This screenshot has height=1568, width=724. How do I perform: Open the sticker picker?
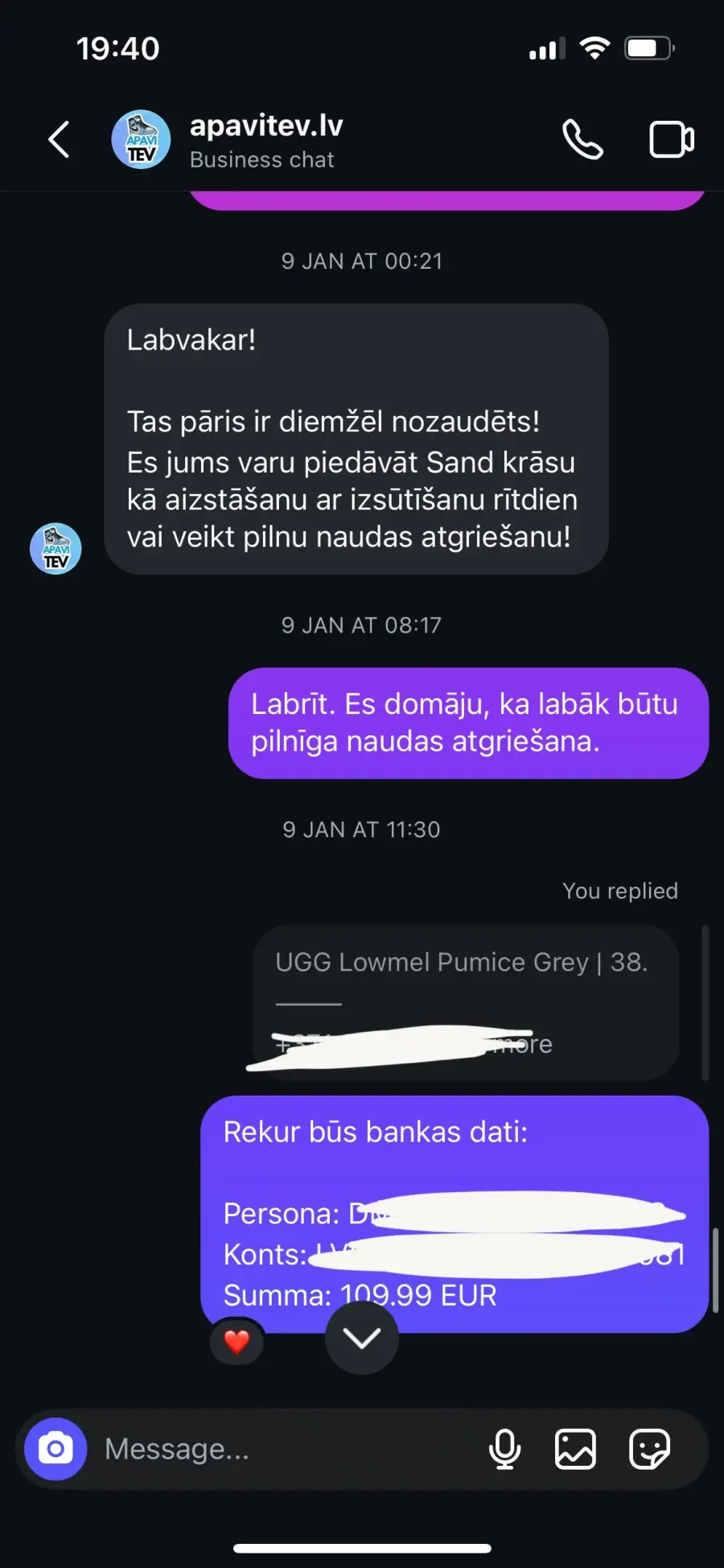point(649,1449)
